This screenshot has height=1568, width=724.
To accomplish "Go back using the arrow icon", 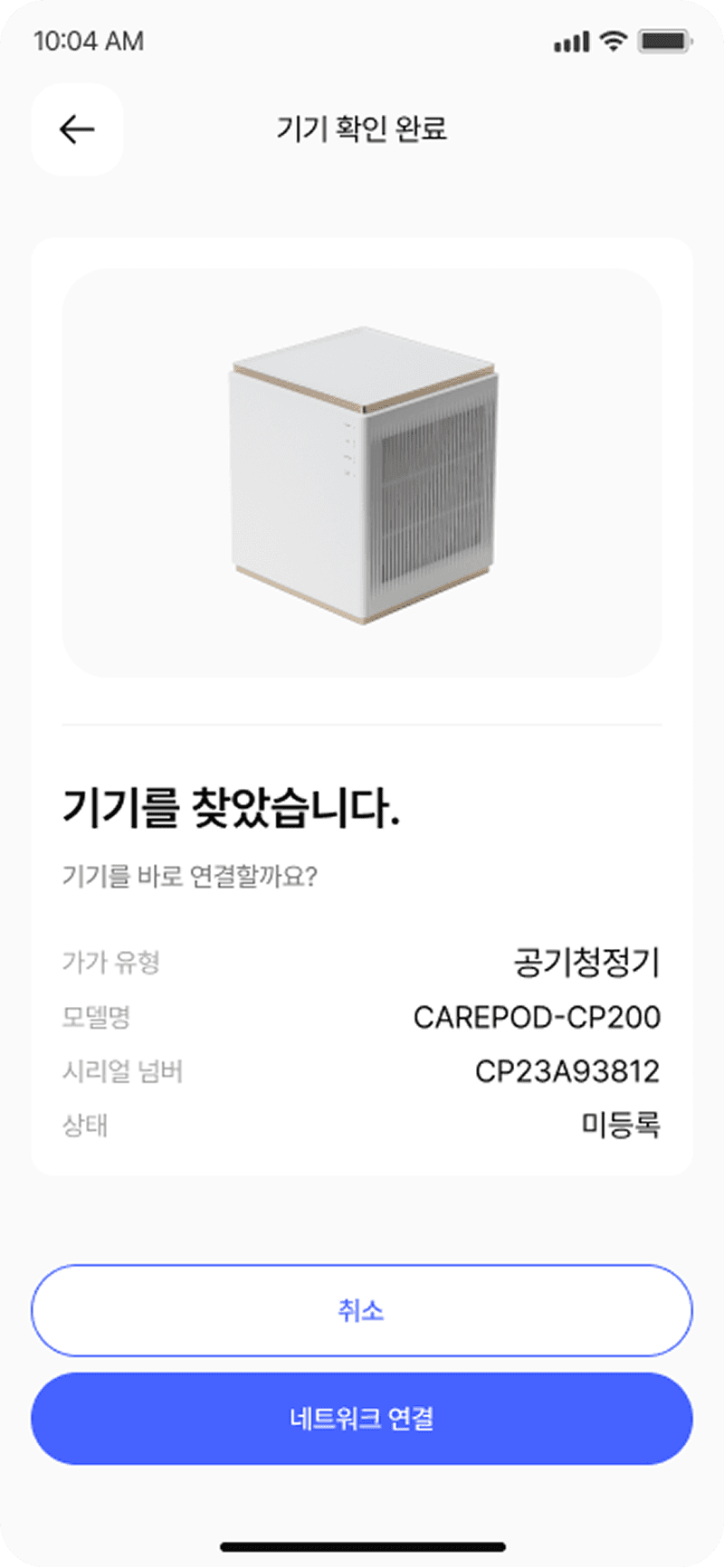I will tap(77, 129).
